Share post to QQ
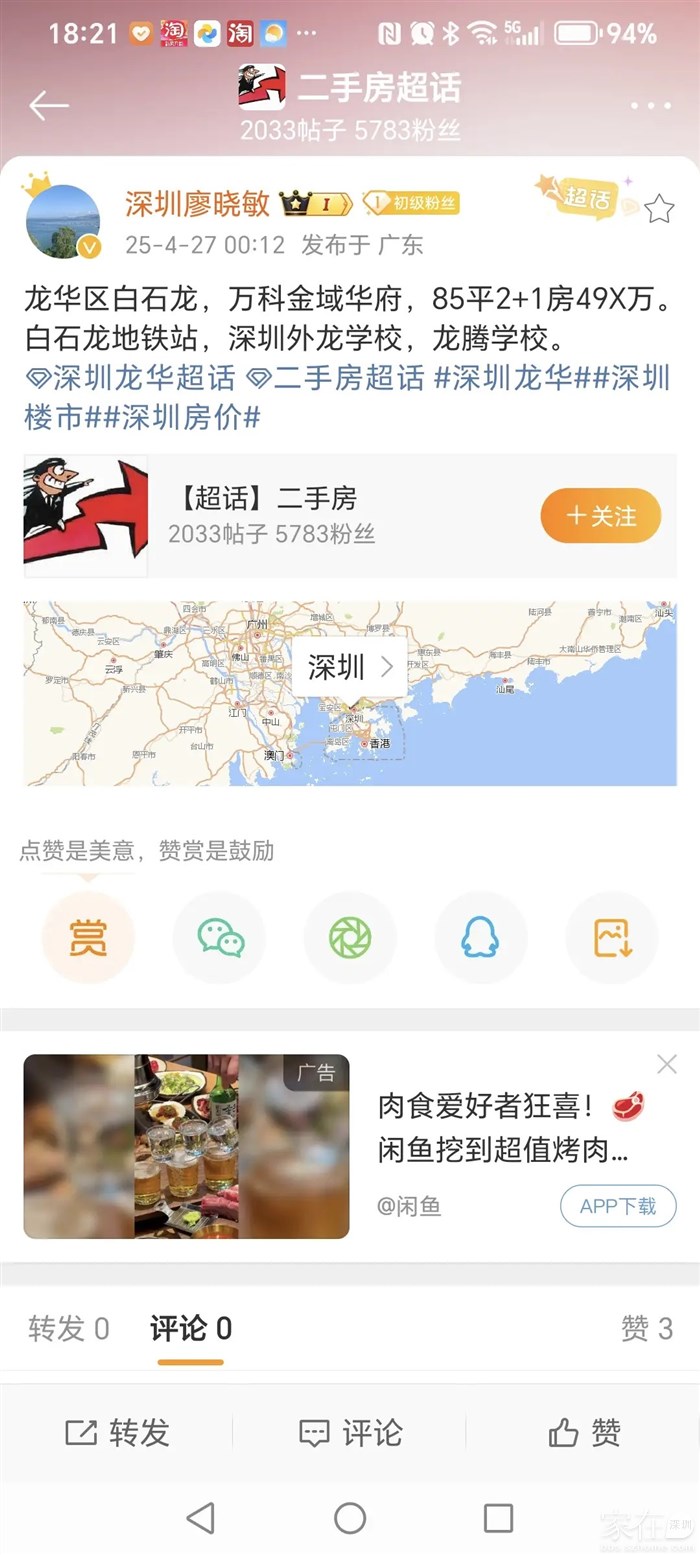700x1555 pixels. click(480, 937)
